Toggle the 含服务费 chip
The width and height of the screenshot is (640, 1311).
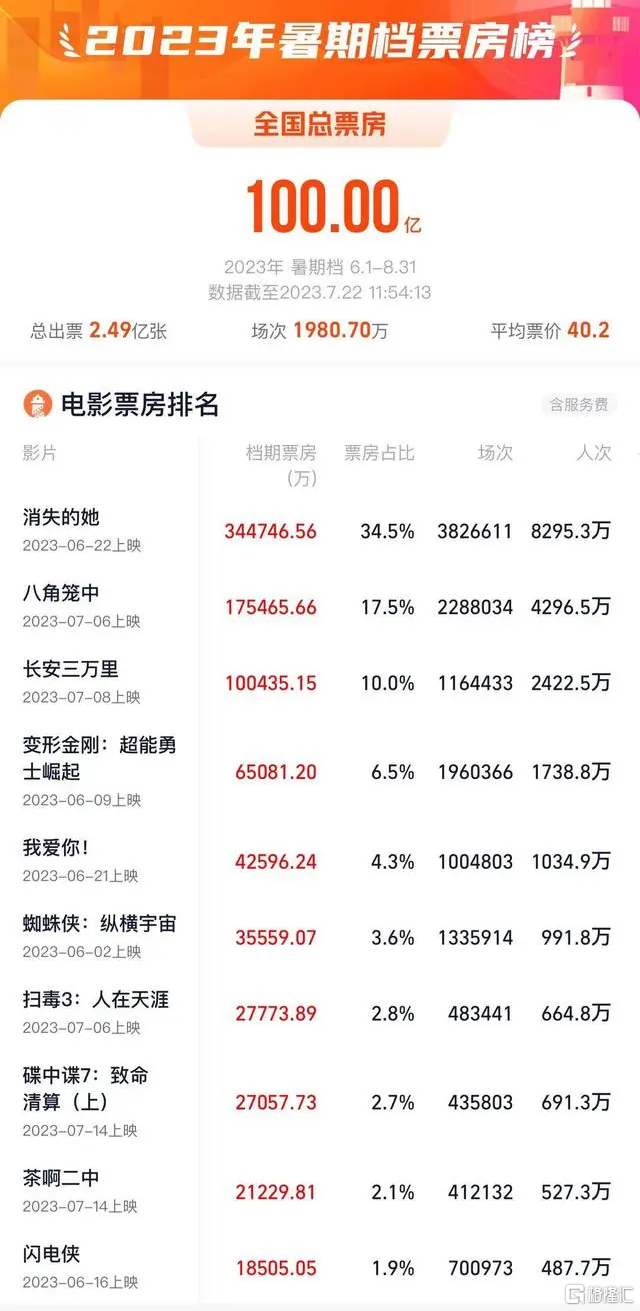[578, 405]
